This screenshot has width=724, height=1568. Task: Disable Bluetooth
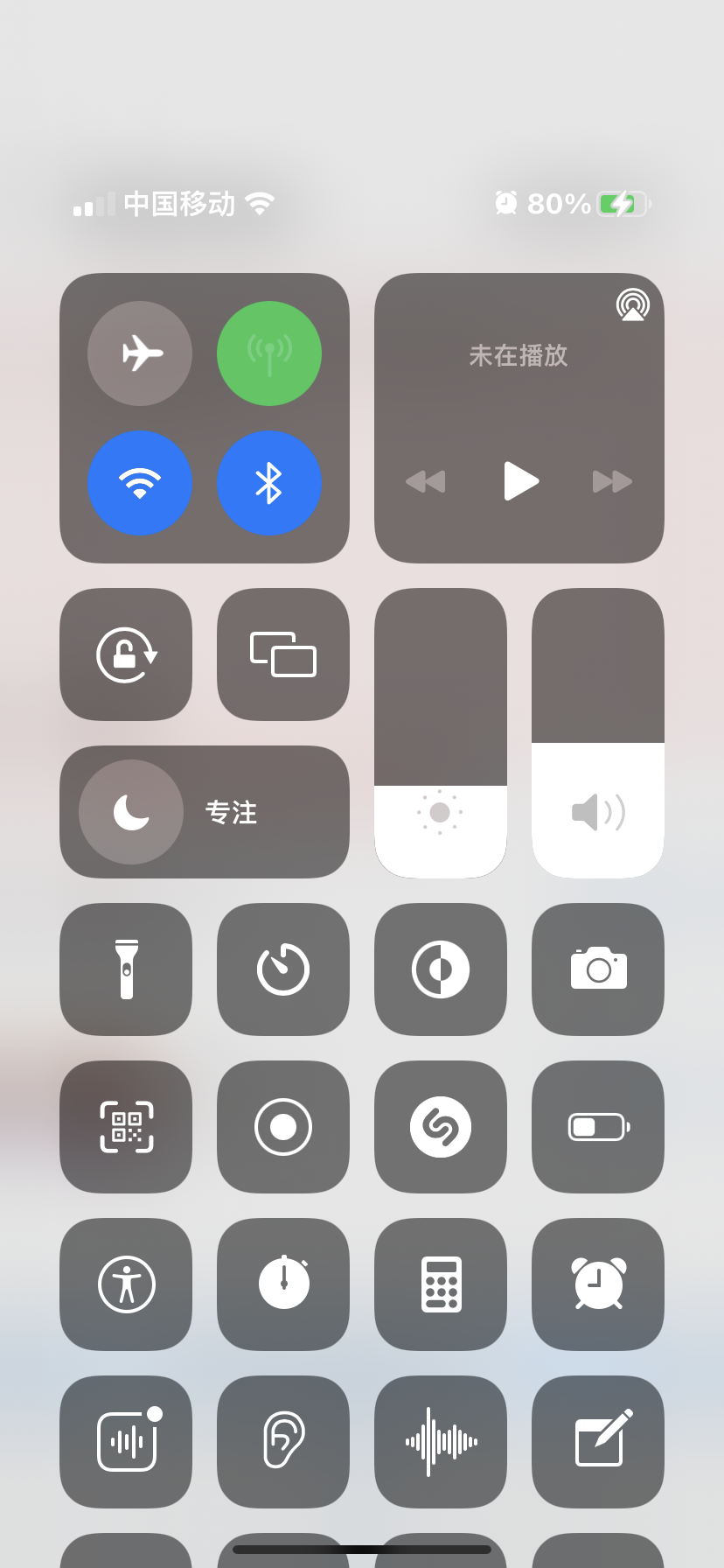[x=269, y=483]
